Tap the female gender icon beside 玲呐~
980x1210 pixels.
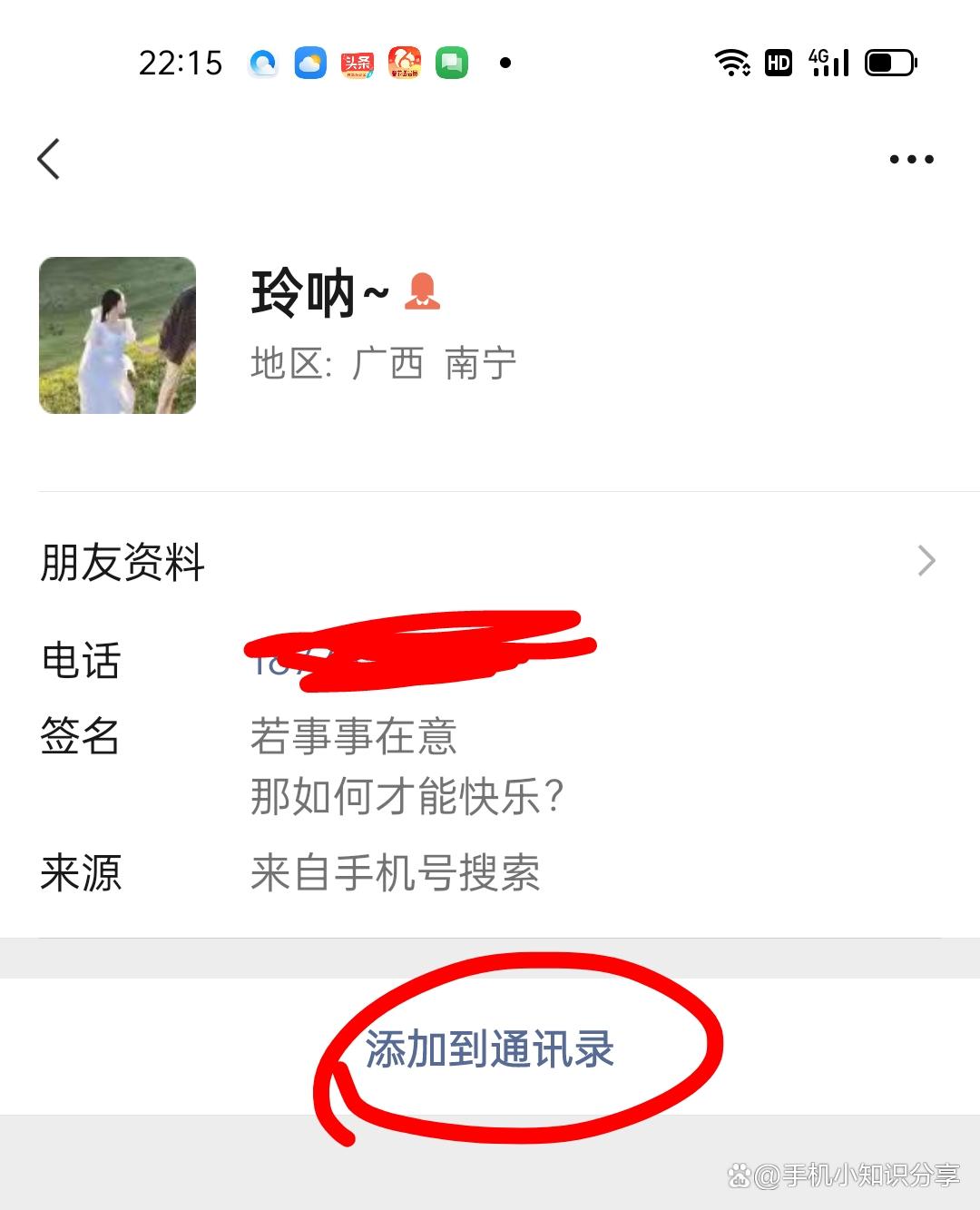[422, 292]
